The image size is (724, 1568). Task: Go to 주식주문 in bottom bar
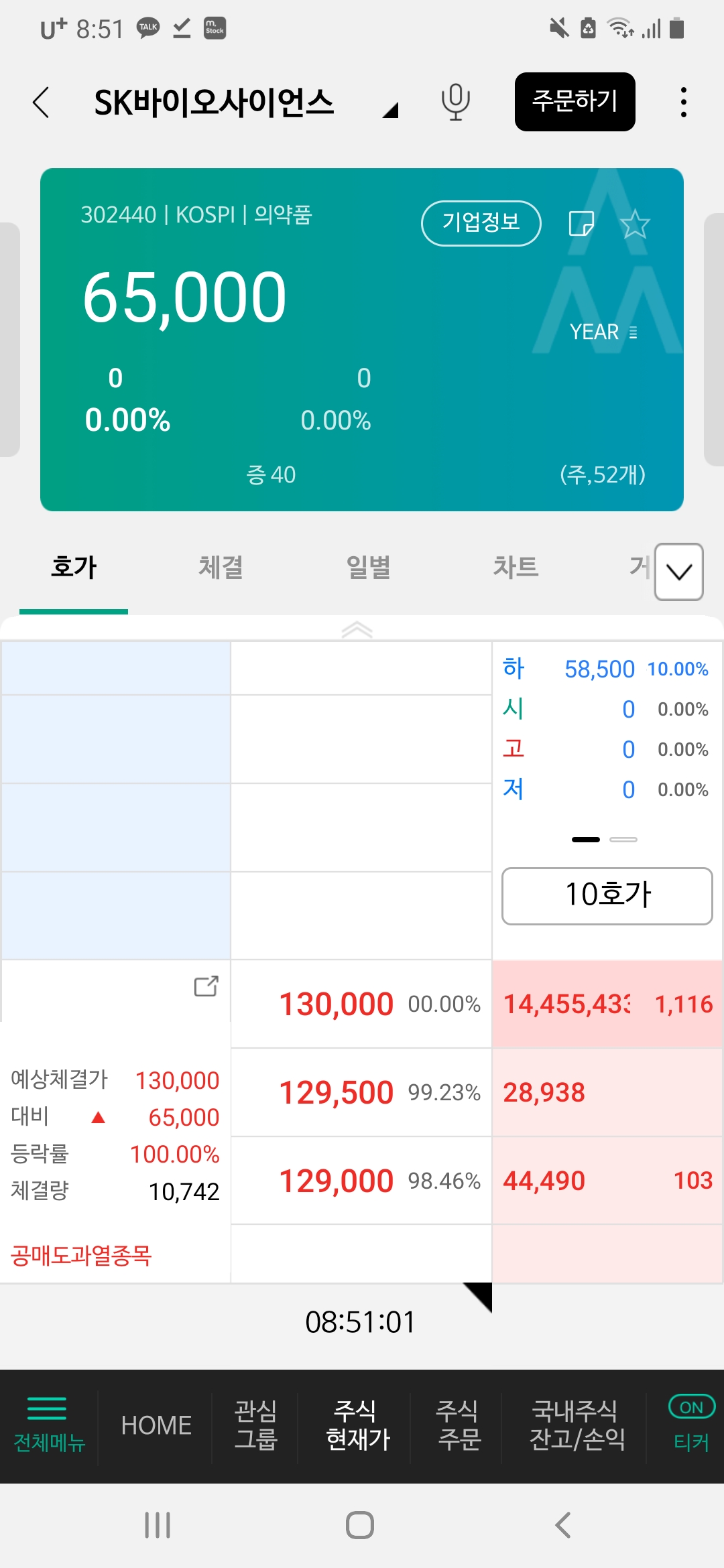459,1425
